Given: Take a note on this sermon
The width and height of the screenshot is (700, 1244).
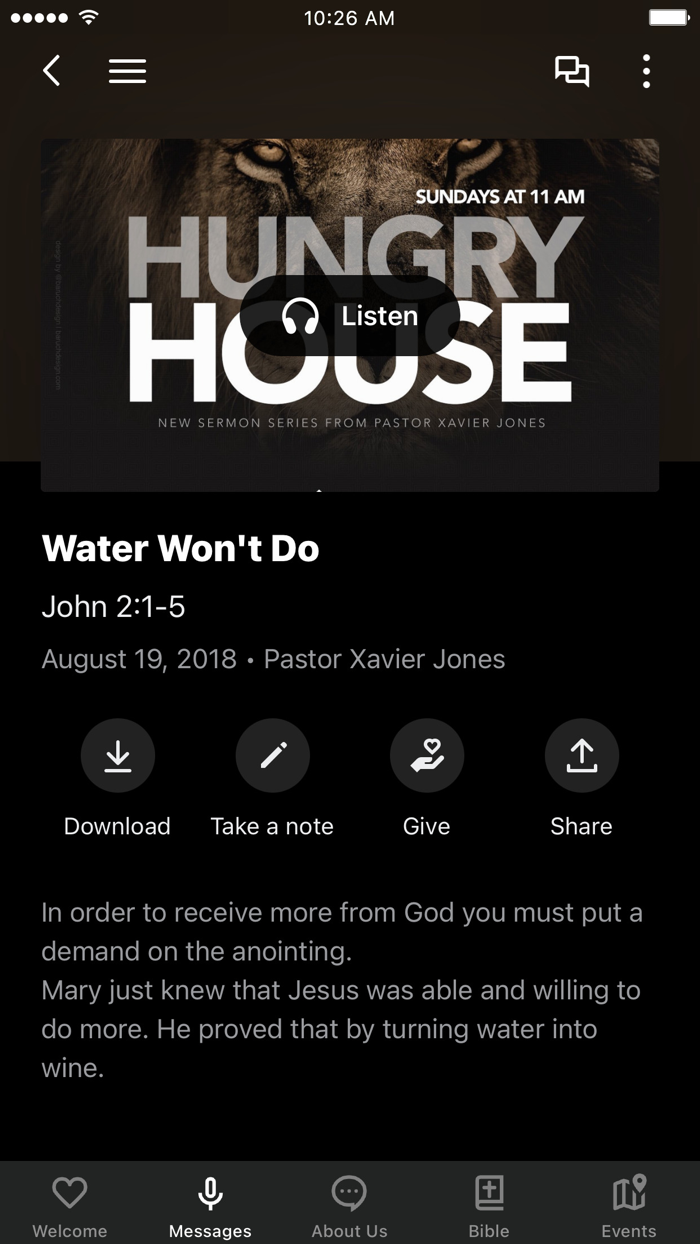Looking at the screenshot, I should tap(272, 756).
